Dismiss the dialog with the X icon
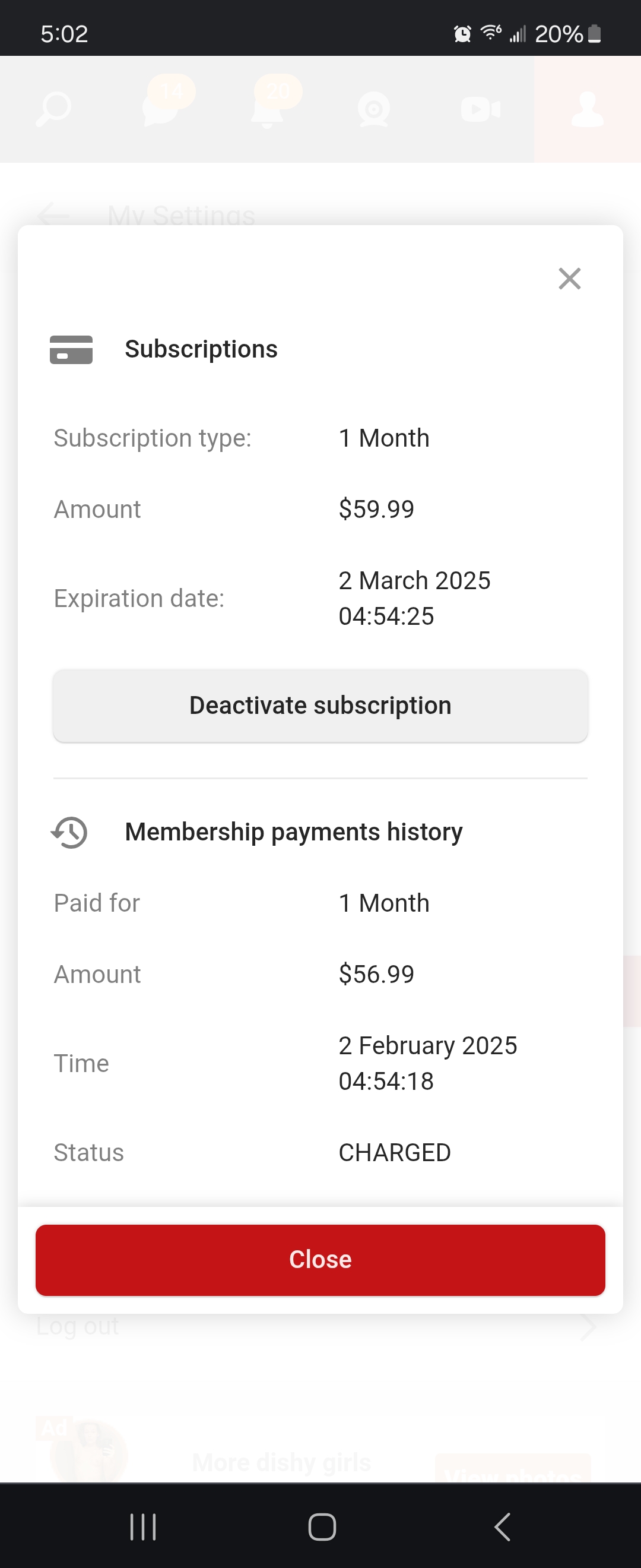Image resolution: width=641 pixels, height=1568 pixels. [x=569, y=279]
